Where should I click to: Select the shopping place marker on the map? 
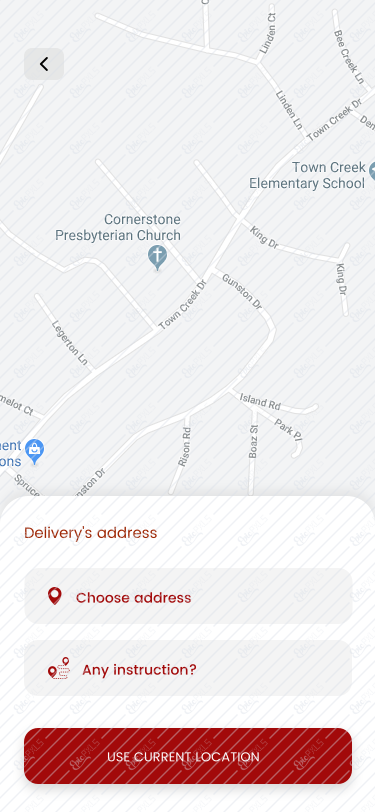tap(34, 451)
